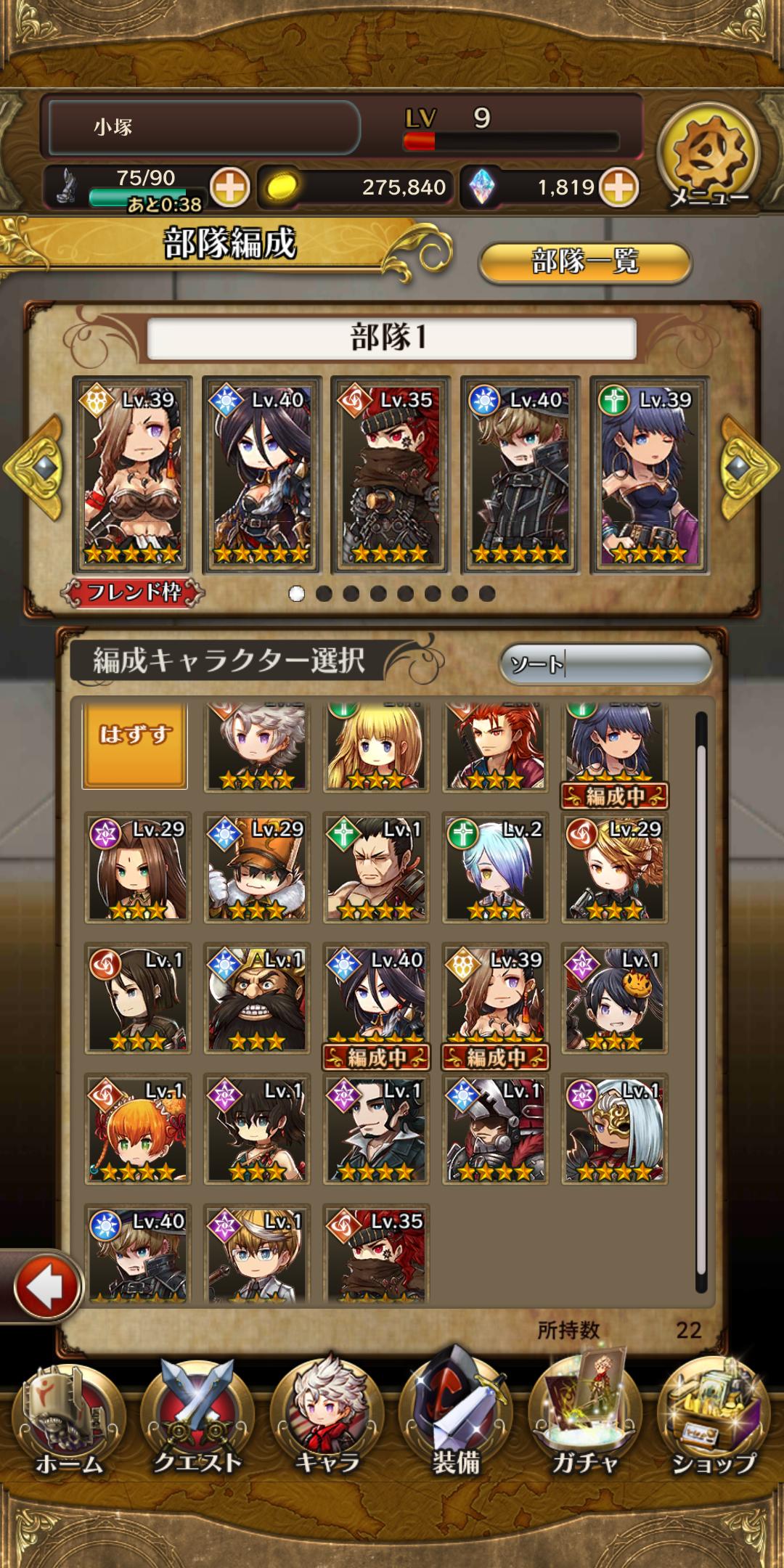Choose the Lv.1 bearded dwarf character

tap(257, 999)
